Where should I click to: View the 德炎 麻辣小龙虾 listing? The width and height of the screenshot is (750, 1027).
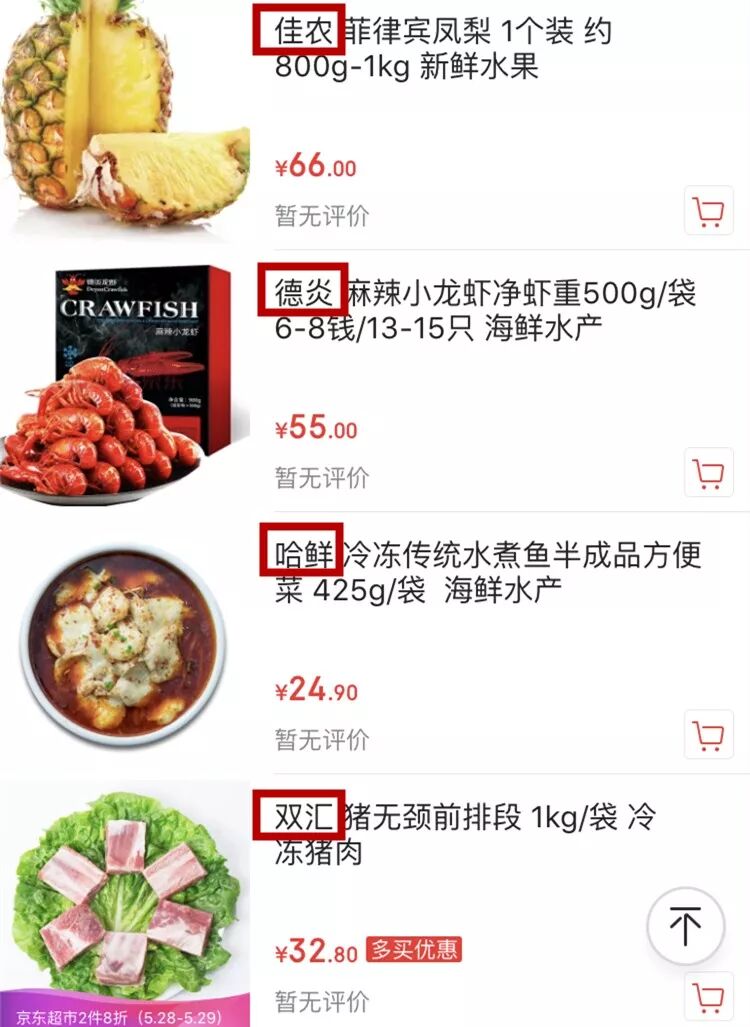484,310
